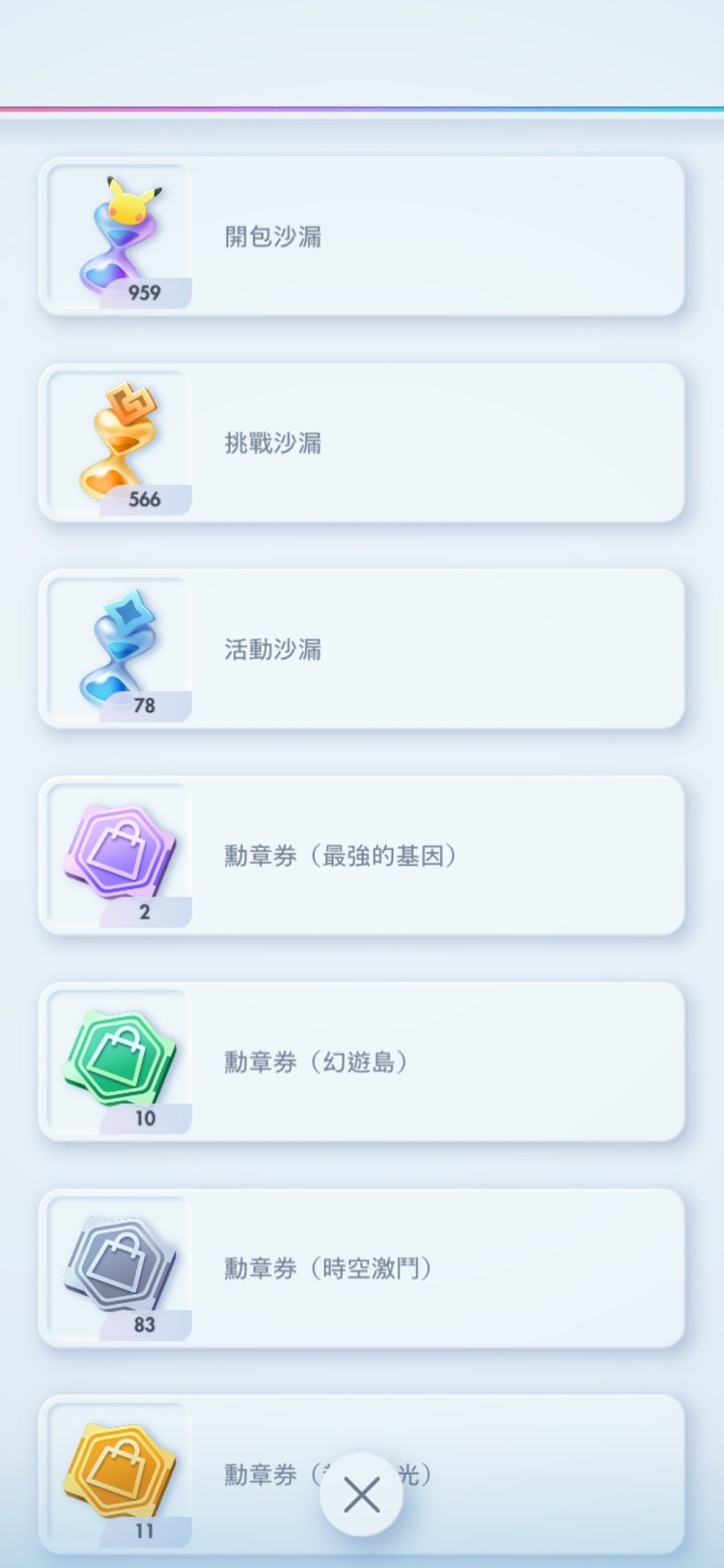
Task: Tap the 566 quantity label
Action: coord(147,500)
